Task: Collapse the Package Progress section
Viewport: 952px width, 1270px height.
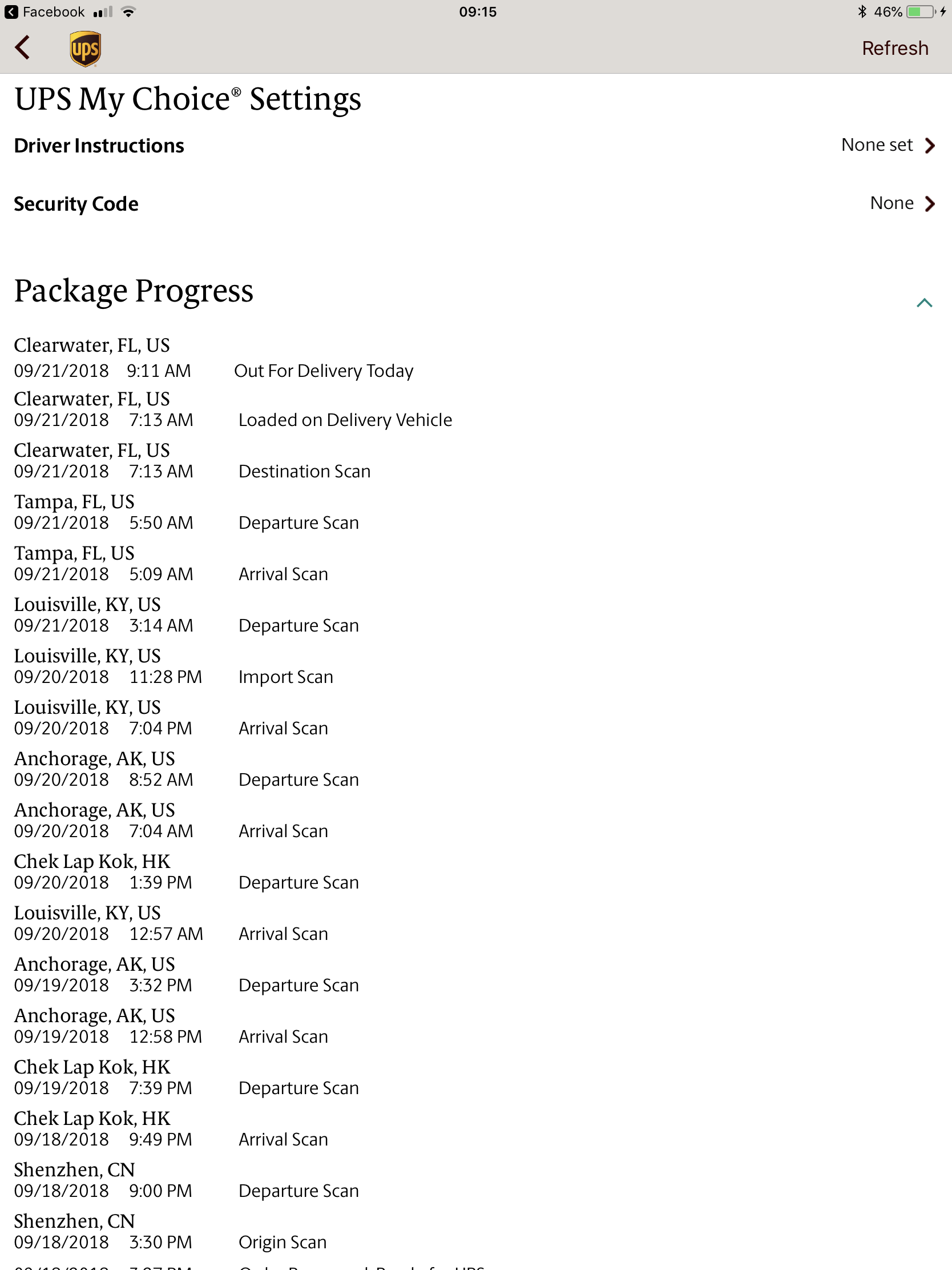Action: click(x=924, y=303)
